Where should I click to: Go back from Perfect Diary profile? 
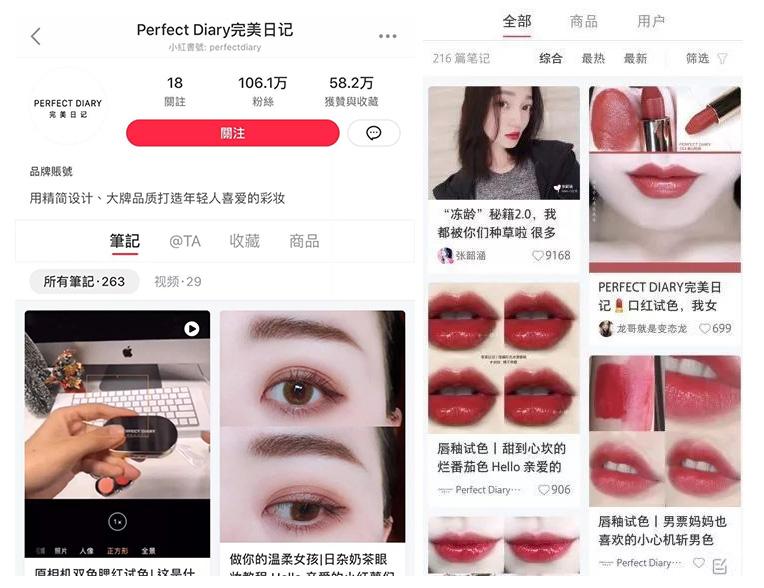coord(36,37)
